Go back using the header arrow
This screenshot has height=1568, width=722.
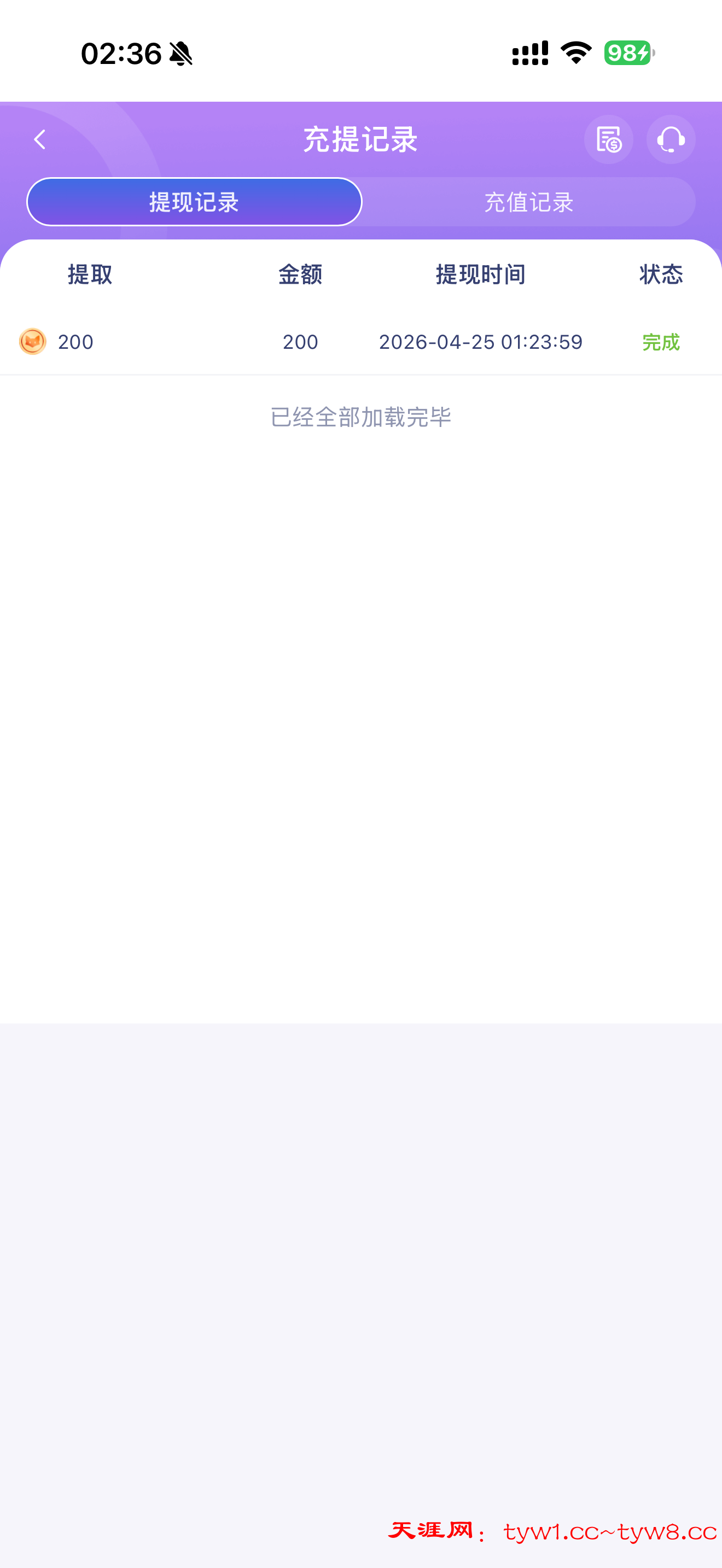(x=40, y=139)
